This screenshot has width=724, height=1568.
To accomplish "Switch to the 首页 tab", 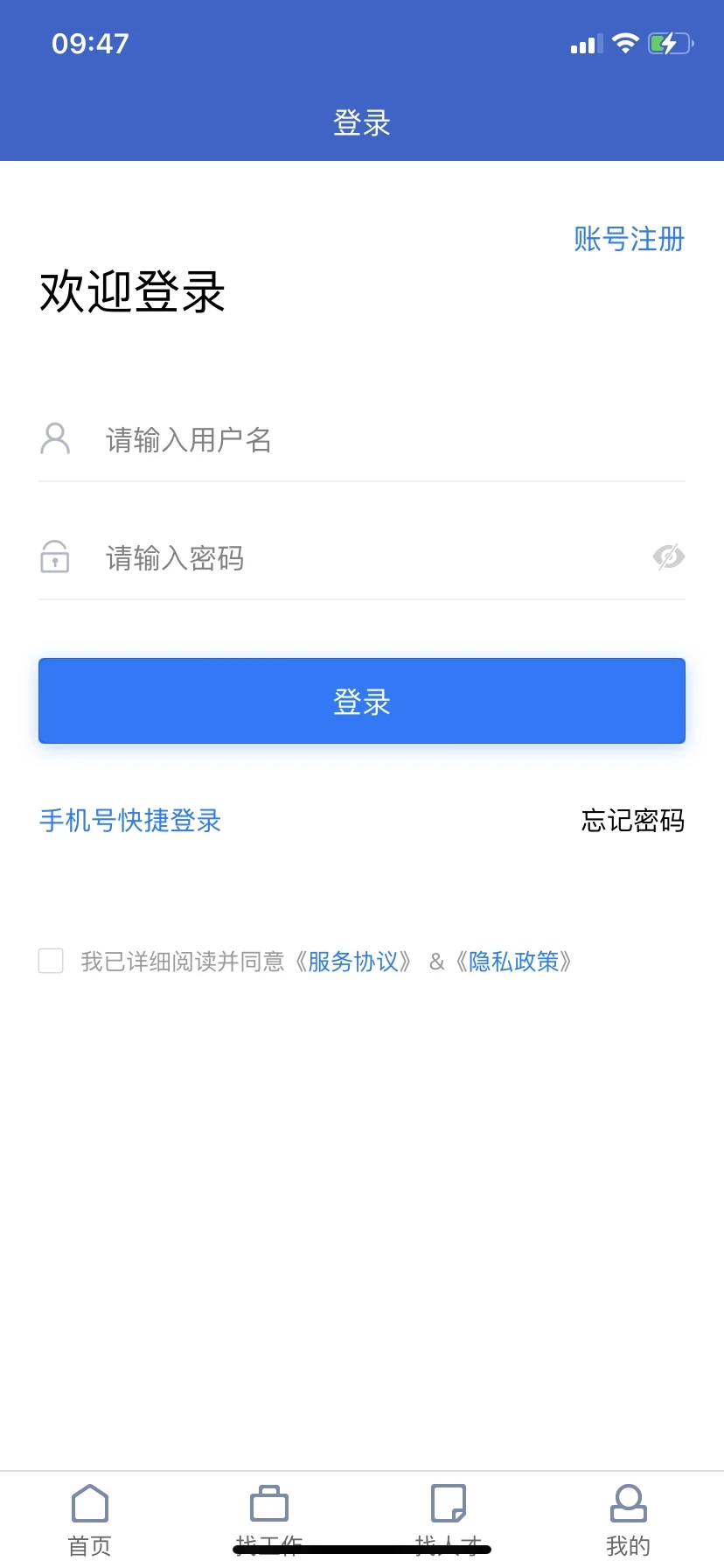I will pyautogui.click(x=89, y=1522).
